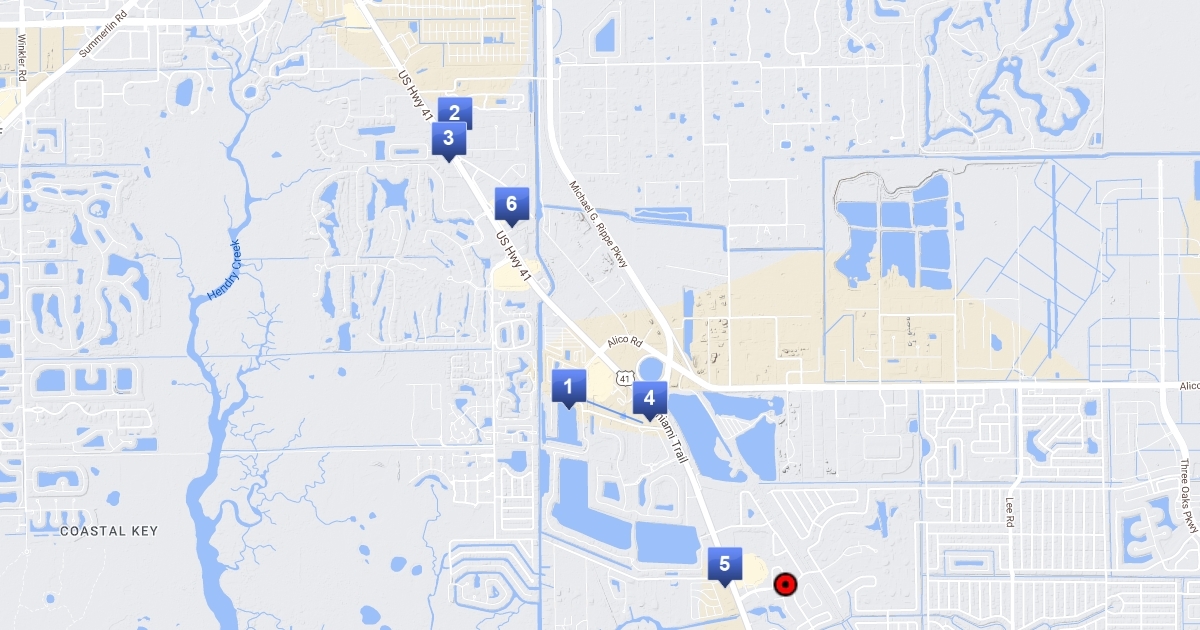The image size is (1200, 630).
Task: Select map marker number 1
Action: pos(569,386)
